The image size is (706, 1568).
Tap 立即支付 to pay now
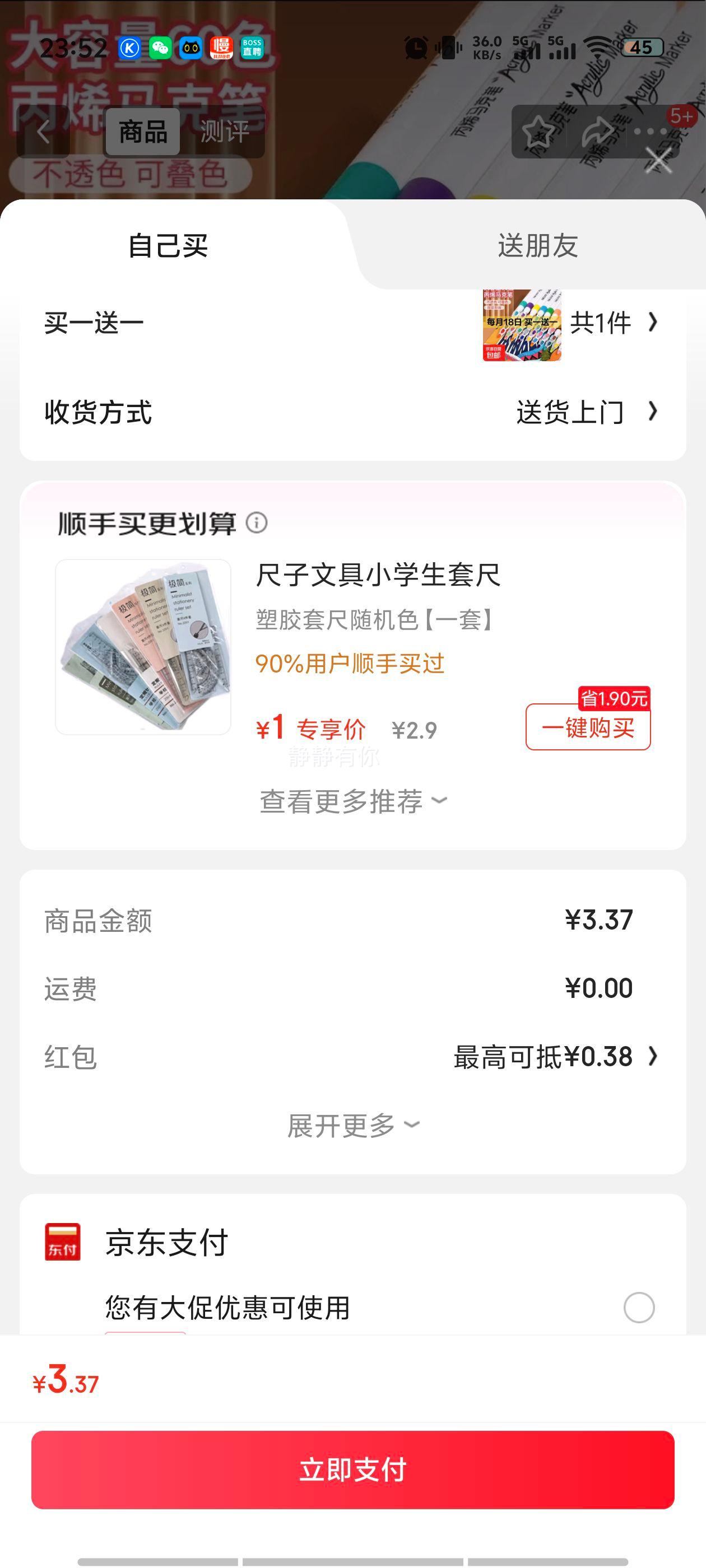pos(352,1469)
